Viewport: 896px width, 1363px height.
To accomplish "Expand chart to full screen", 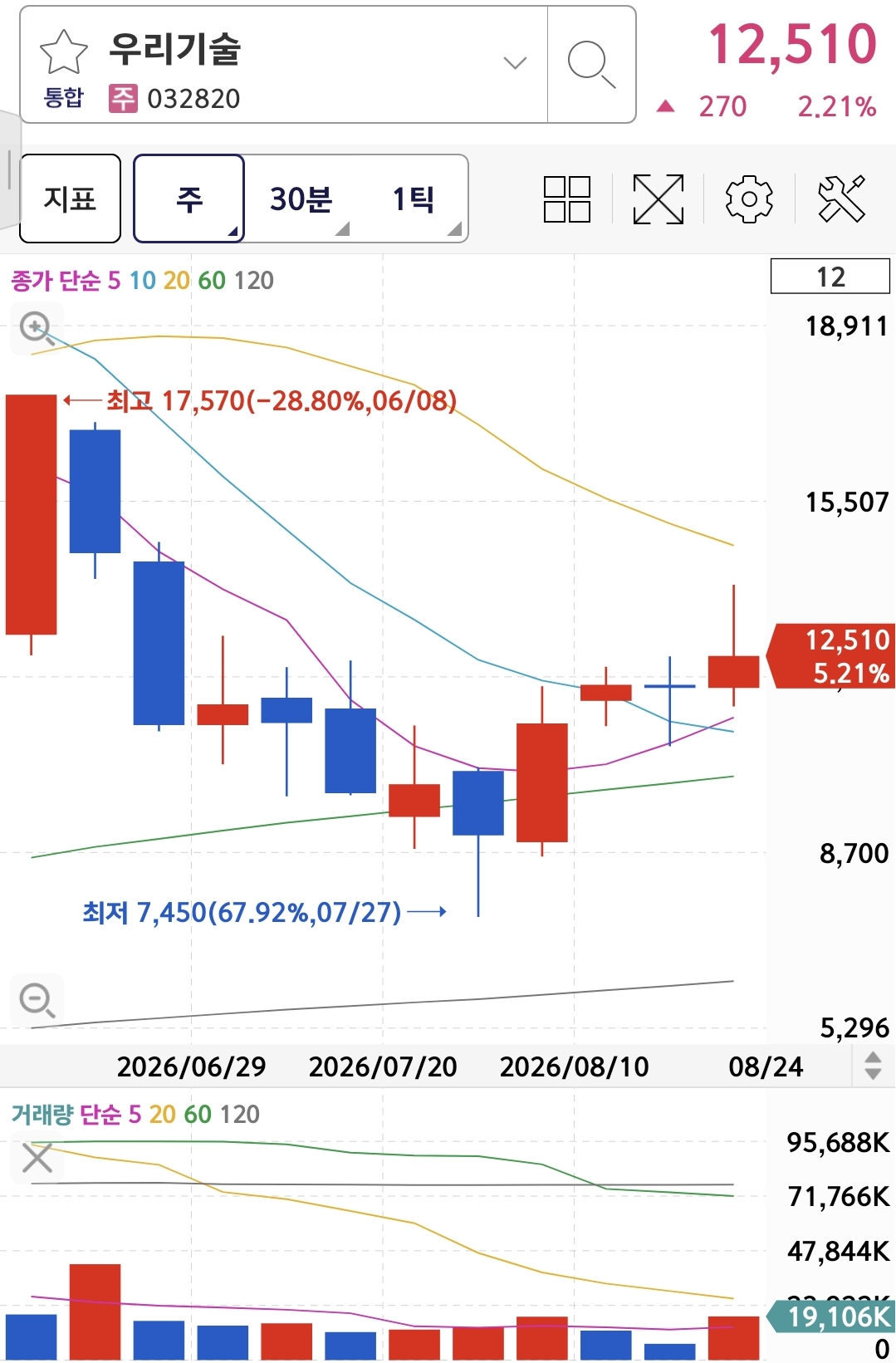I will tap(659, 199).
